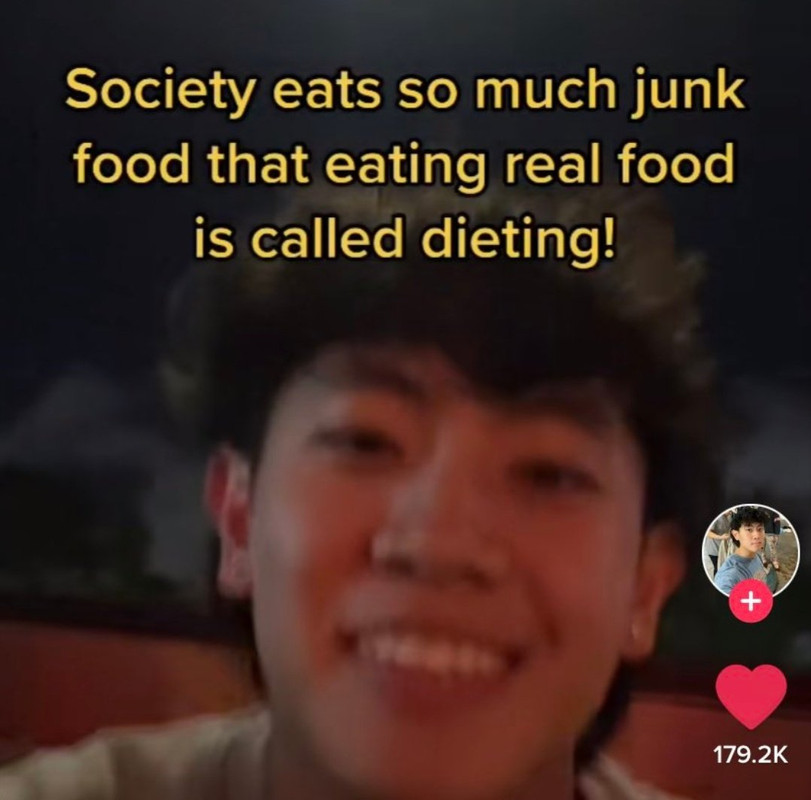Open the creator's profile picture
This screenshot has width=811, height=800.
tap(750, 548)
